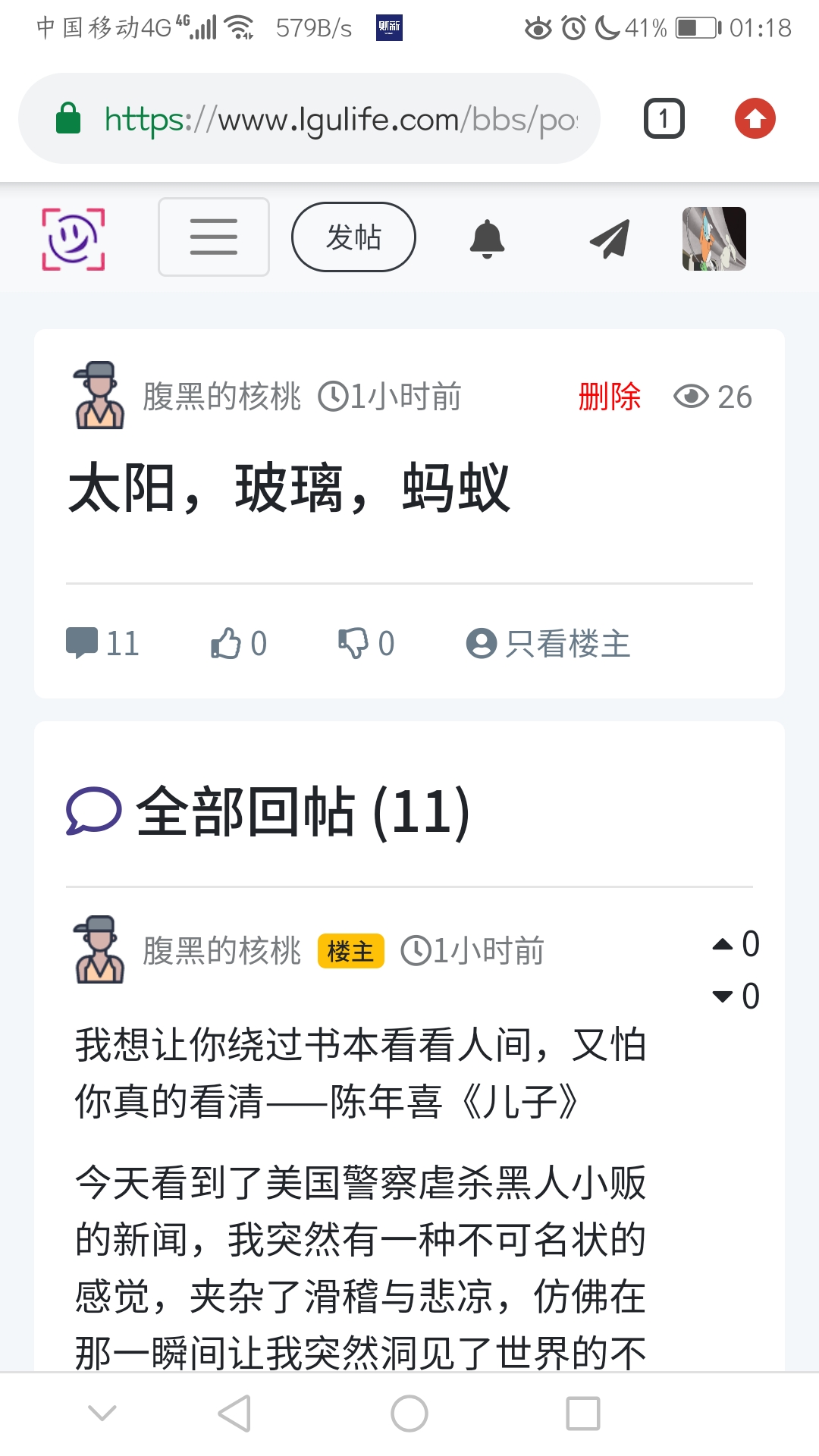Open the browser tab switcher
Viewport: 819px width, 1456px height.
(x=664, y=119)
